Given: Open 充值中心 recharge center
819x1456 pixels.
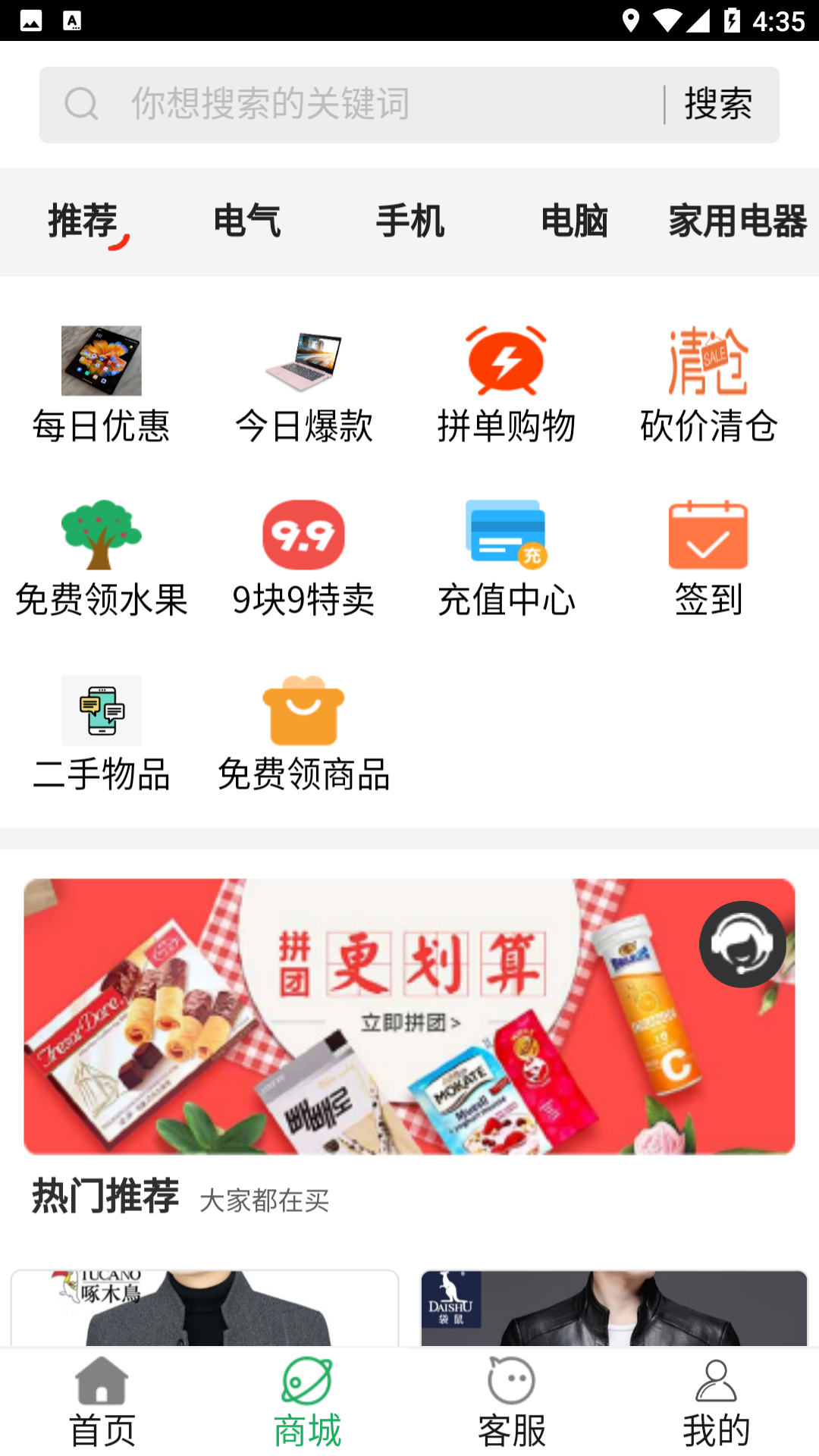Looking at the screenshot, I should 506,559.
